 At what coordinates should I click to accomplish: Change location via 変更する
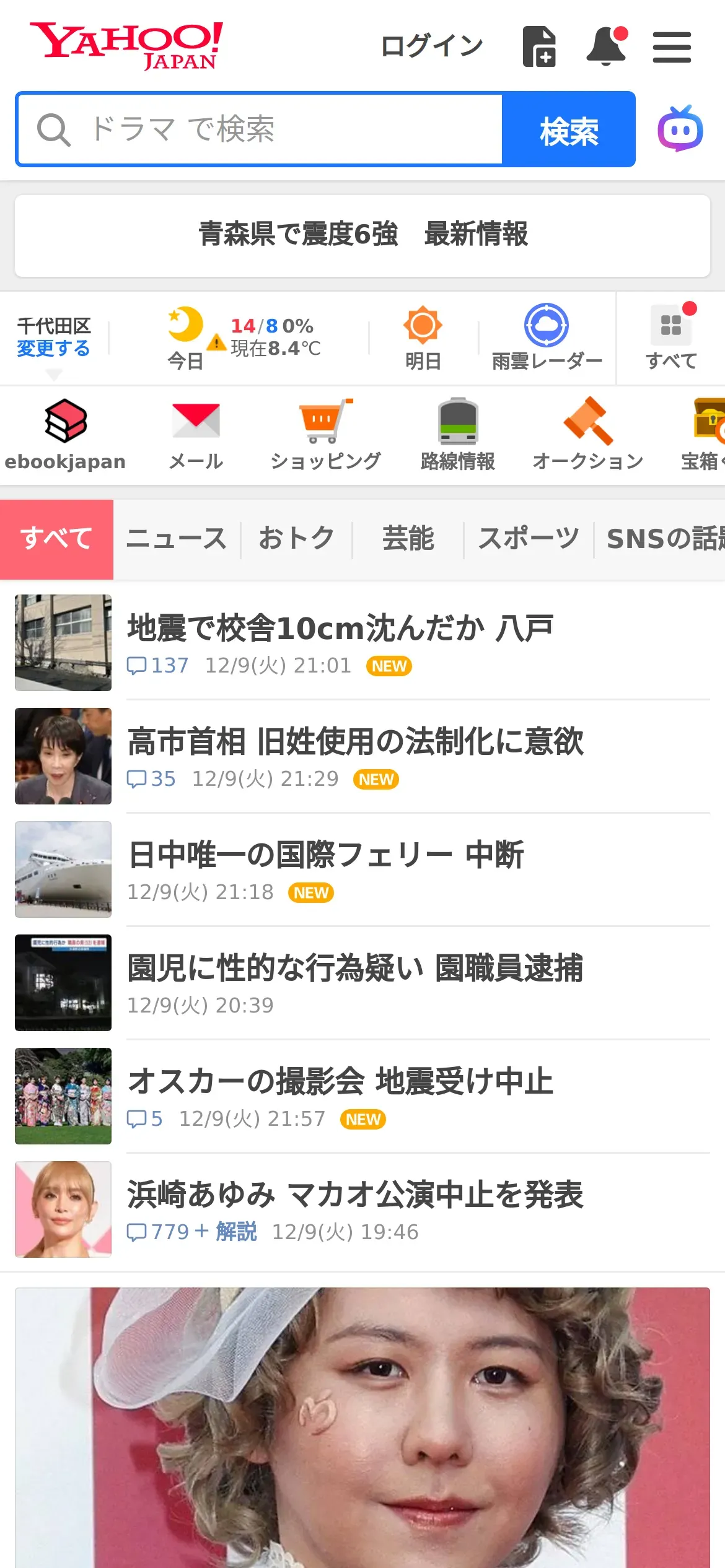tap(53, 349)
